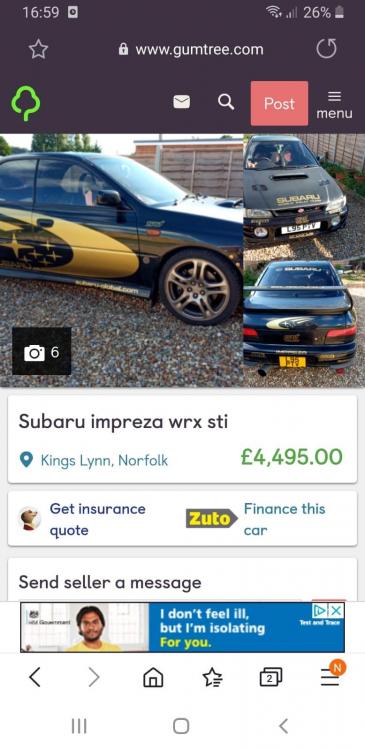Bookmark this page with the star icon

pyautogui.click(x=38, y=49)
